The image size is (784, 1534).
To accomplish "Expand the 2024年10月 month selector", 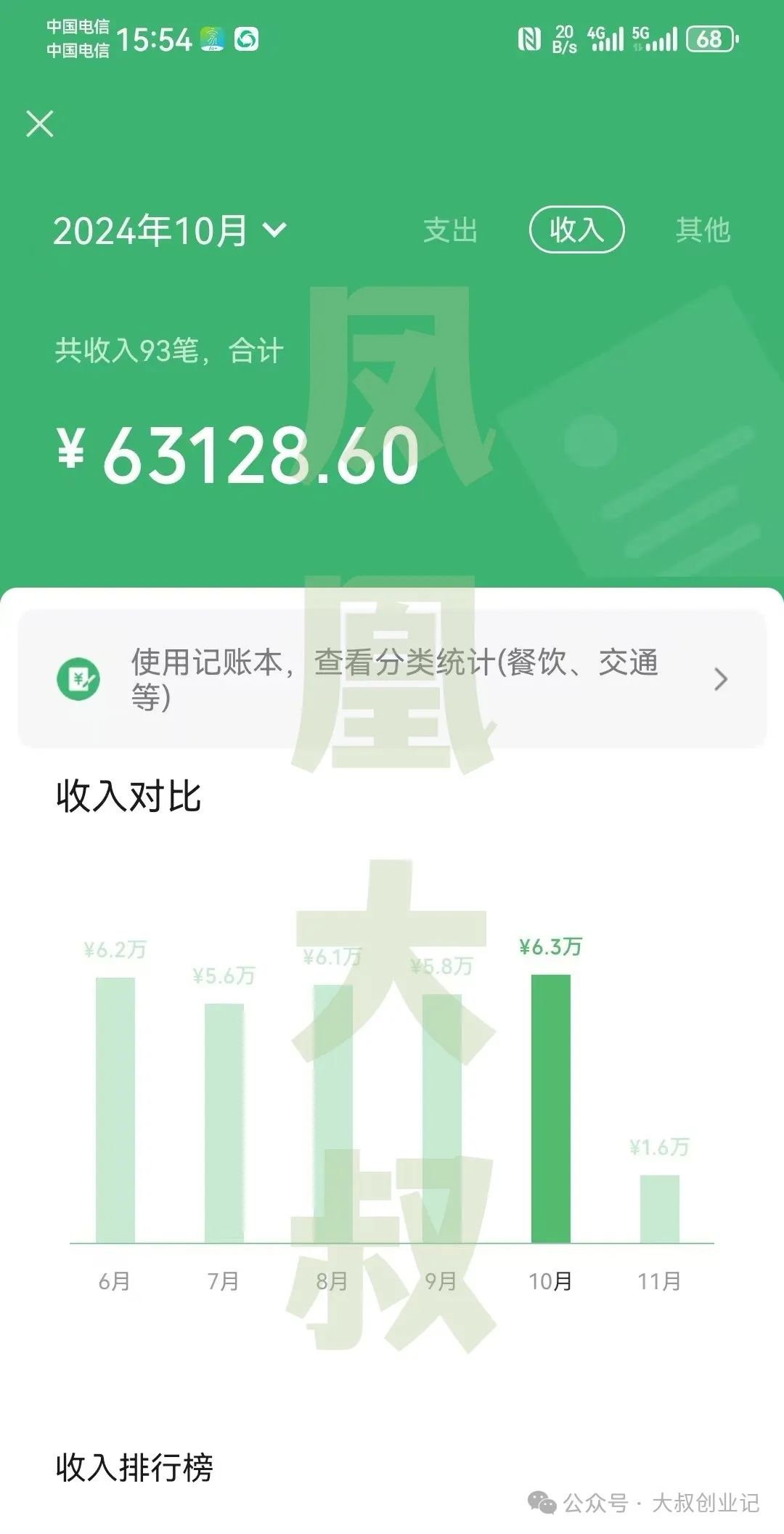I will tap(169, 230).
